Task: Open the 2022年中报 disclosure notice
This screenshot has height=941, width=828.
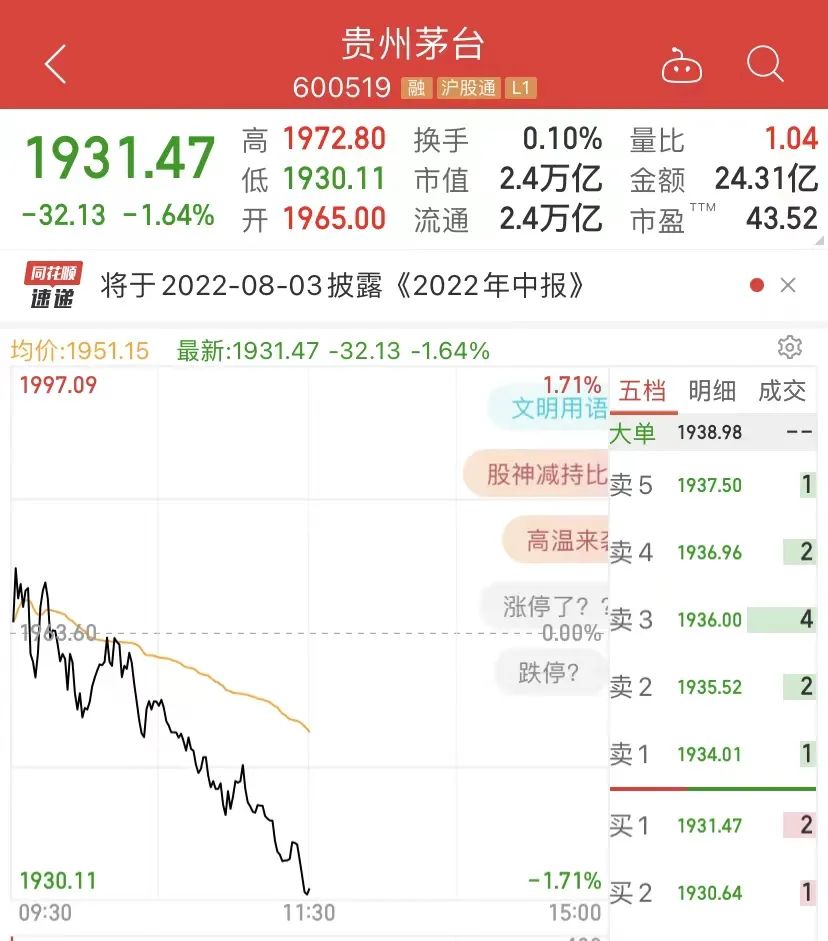Action: coord(342,286)
